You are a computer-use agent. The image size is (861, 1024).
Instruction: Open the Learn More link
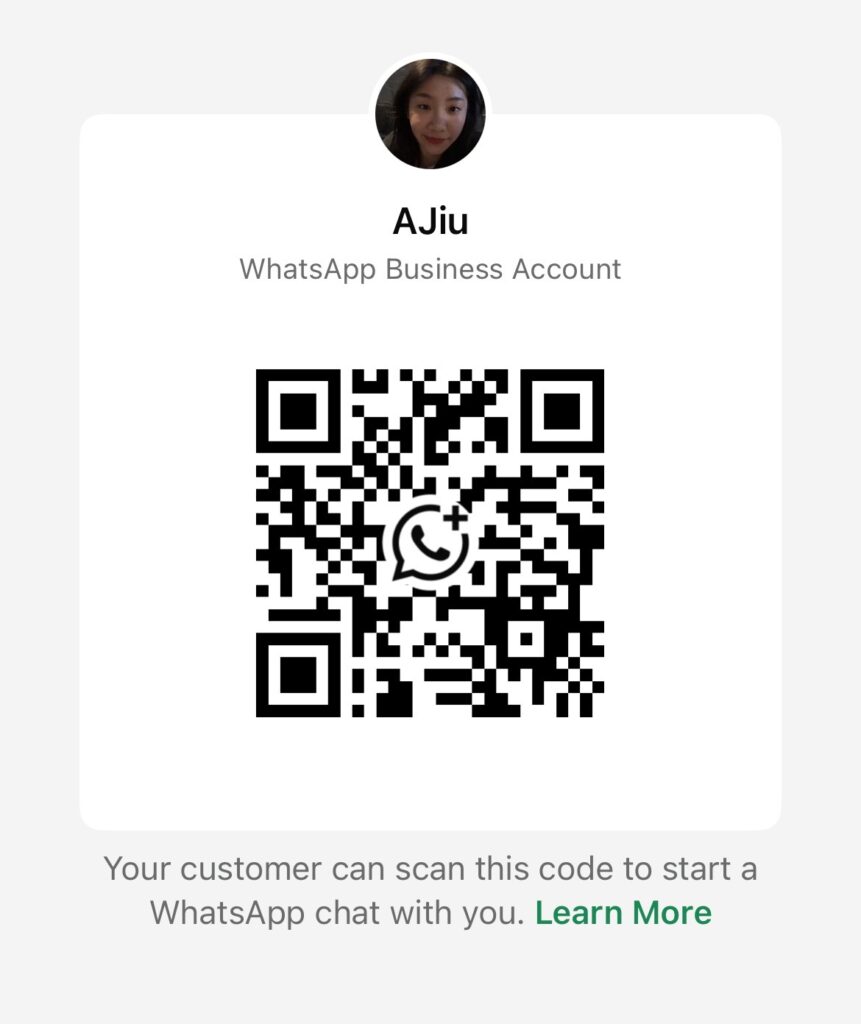coord(623,912)
